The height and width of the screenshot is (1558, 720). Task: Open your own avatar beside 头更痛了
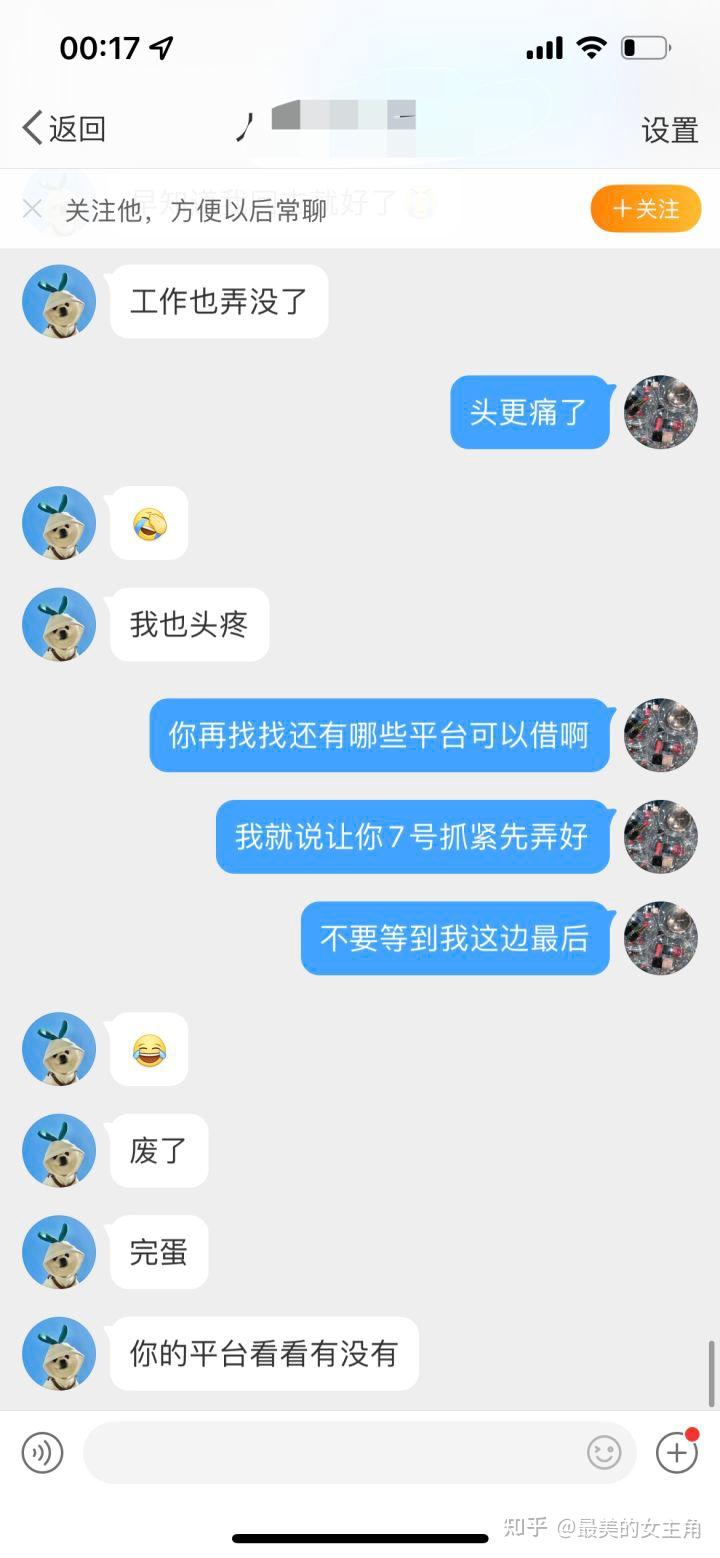pyautogui.click(x=661, y=412)
